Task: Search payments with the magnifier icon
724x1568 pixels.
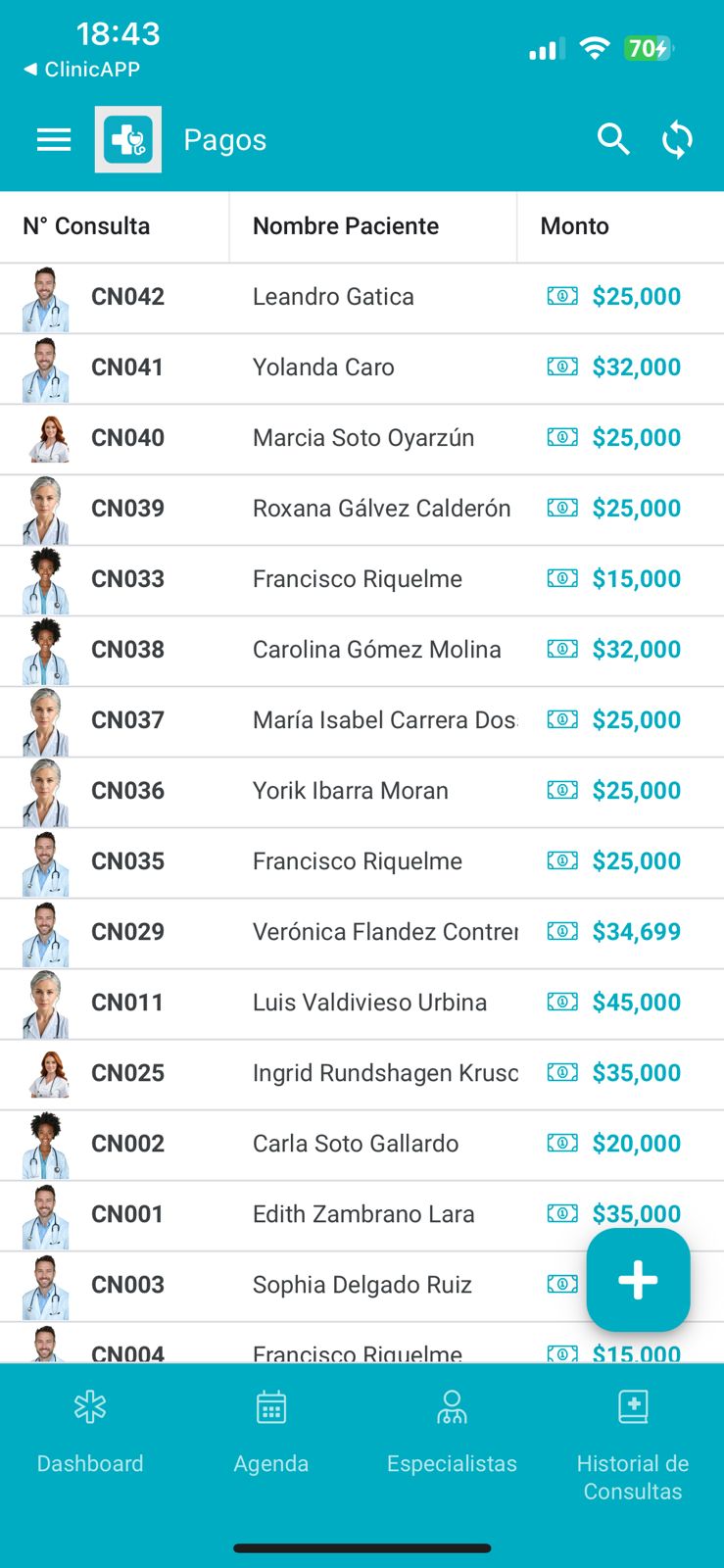Action: pos(613,140)
